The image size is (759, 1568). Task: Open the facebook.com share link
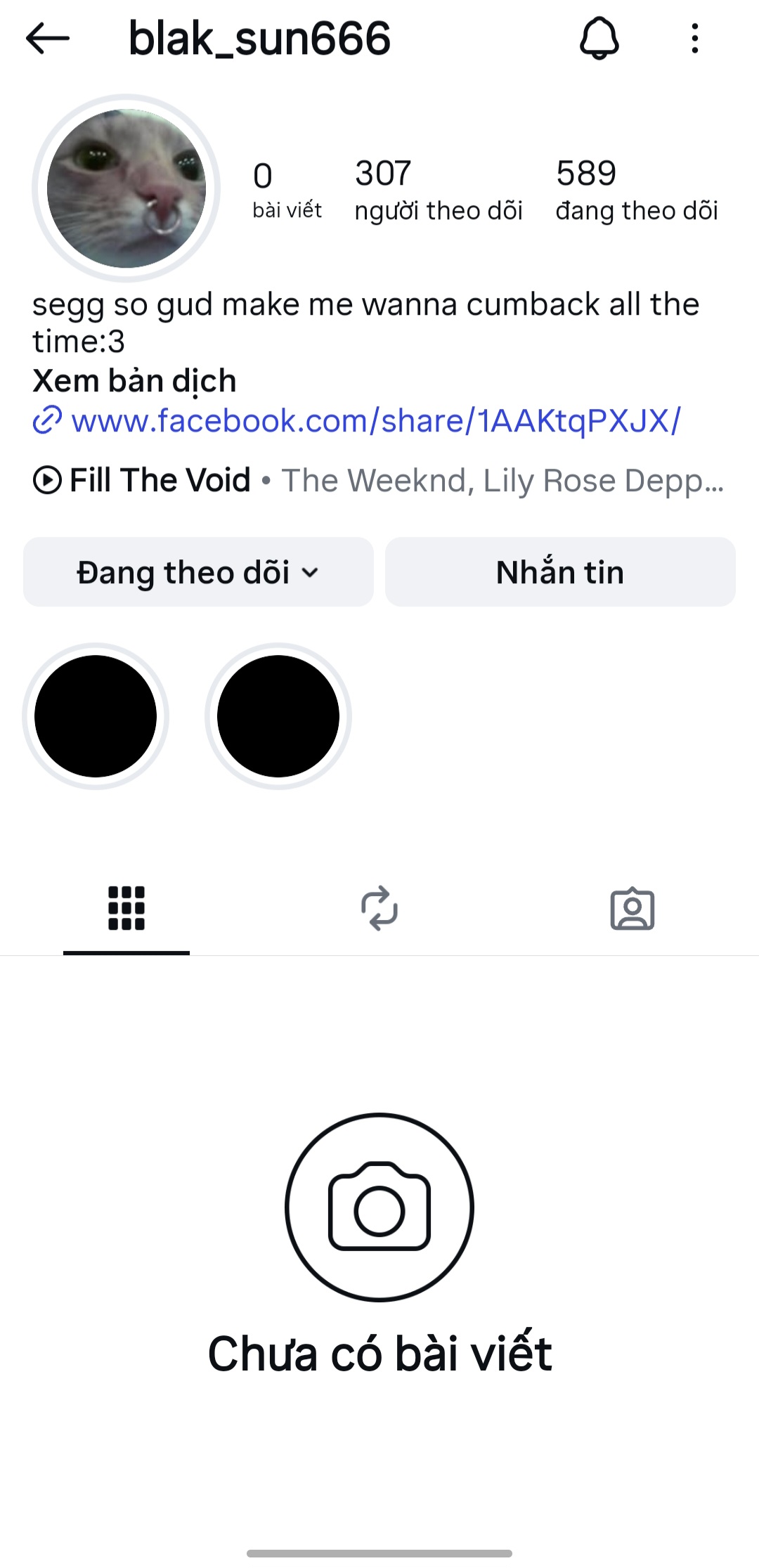click(x=375, y=421)
